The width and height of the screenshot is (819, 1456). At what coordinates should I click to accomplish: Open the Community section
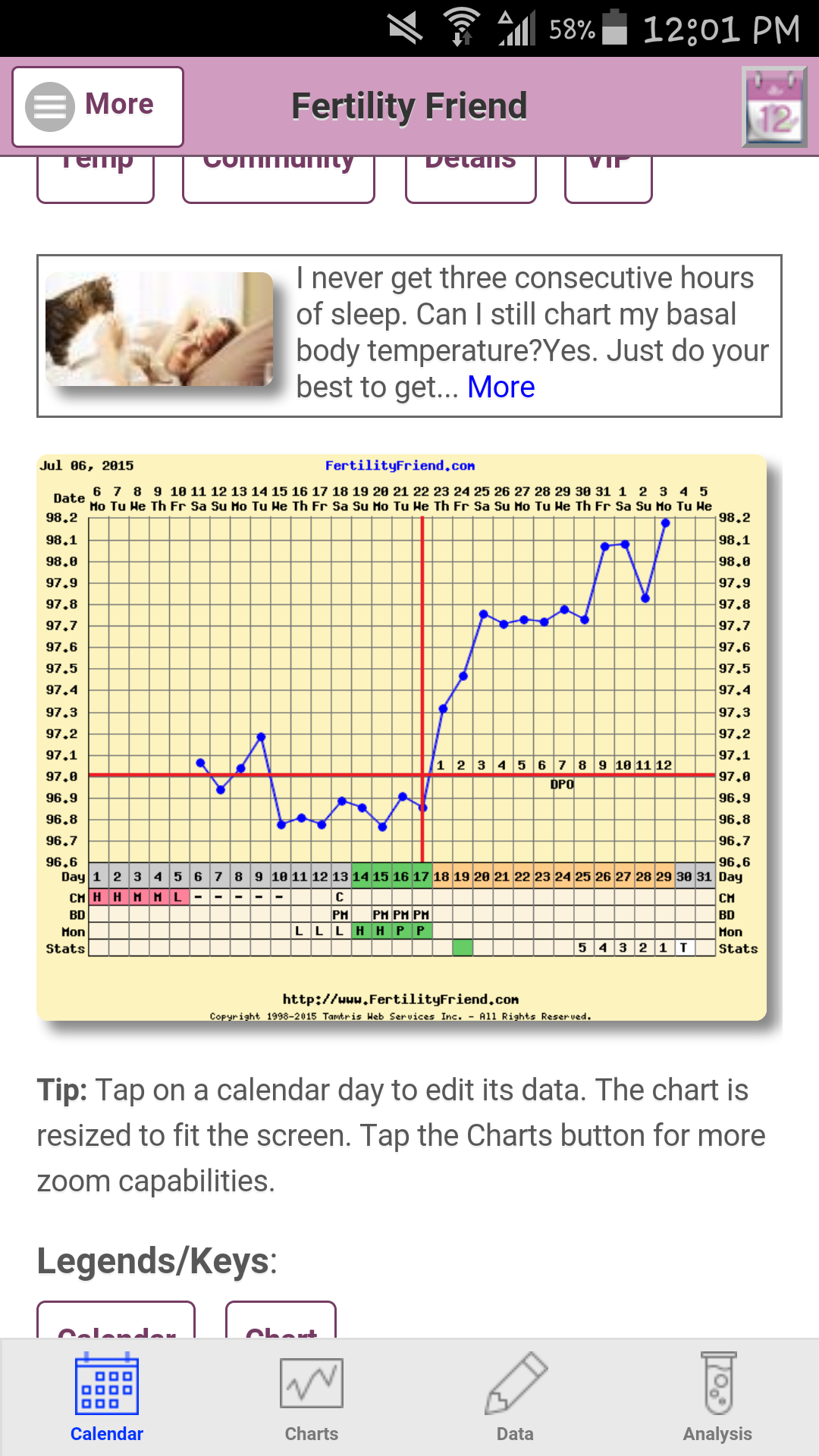[x=278, y=180]
